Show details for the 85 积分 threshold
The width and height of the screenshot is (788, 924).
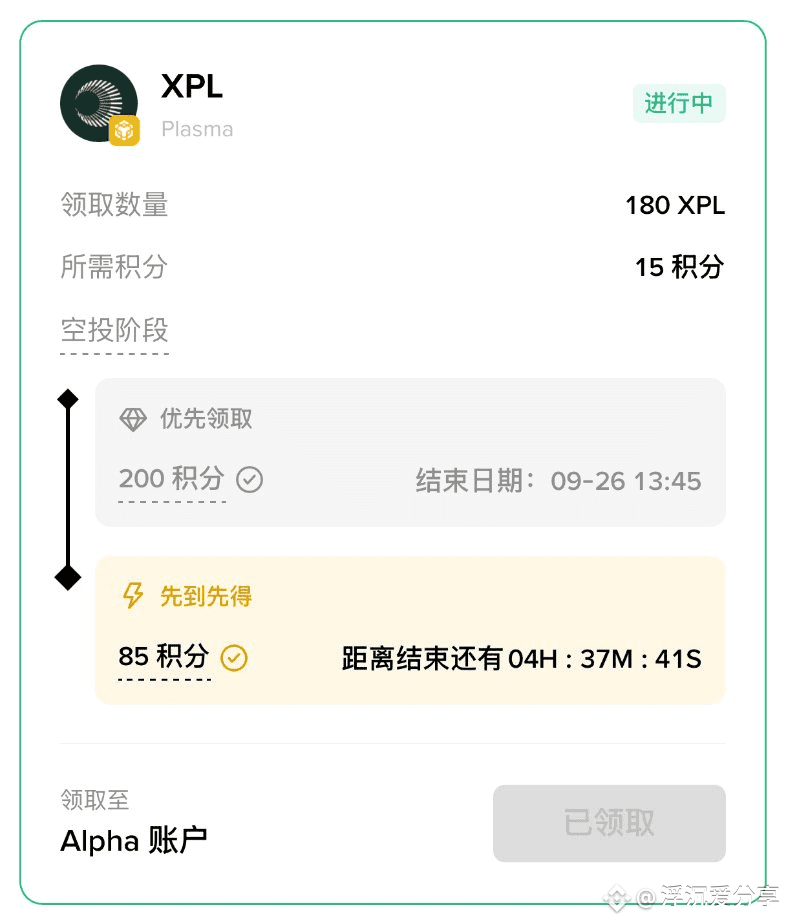[163, 657]
